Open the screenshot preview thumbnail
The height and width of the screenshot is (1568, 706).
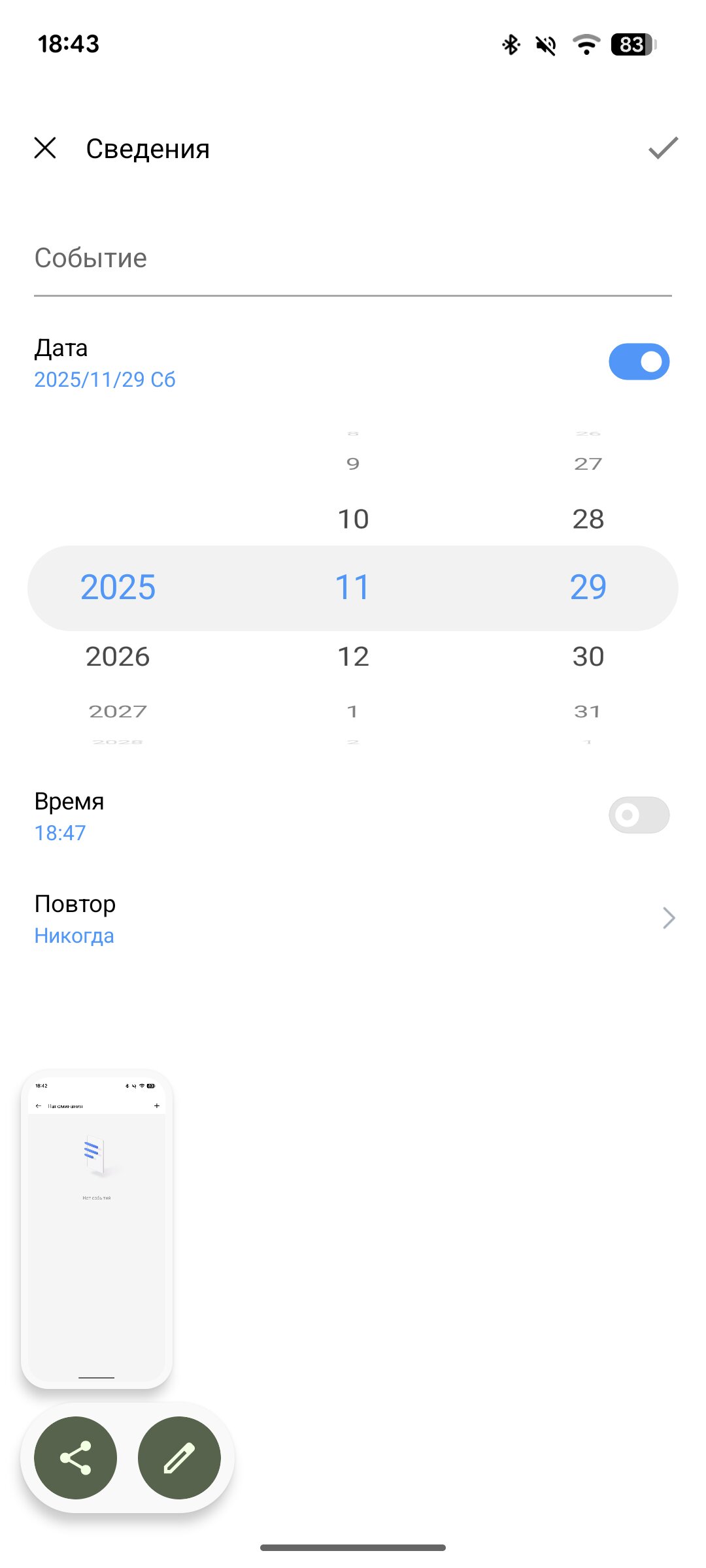tap(97, 1228)
